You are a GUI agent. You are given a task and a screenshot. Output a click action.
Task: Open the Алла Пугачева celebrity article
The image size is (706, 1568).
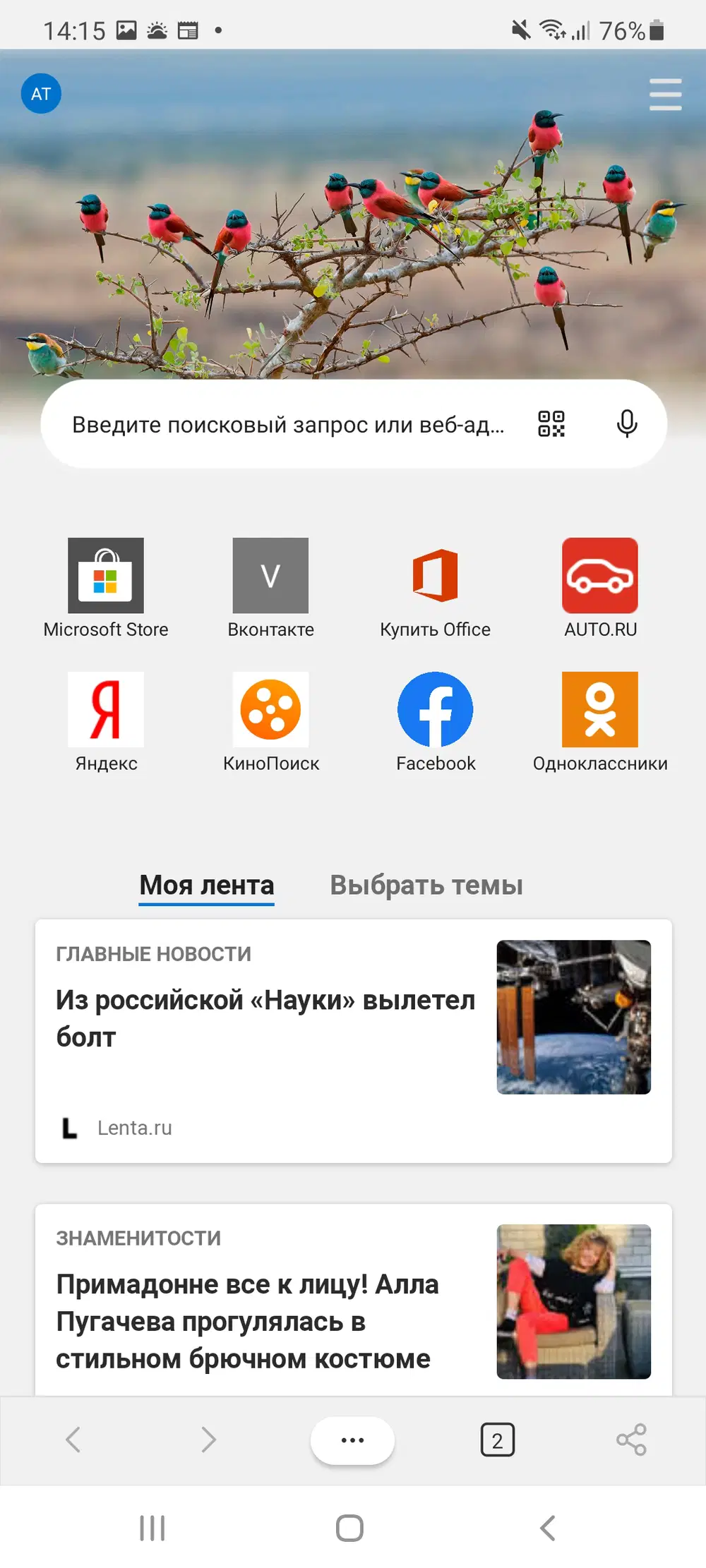click(x=247, y=1321)
